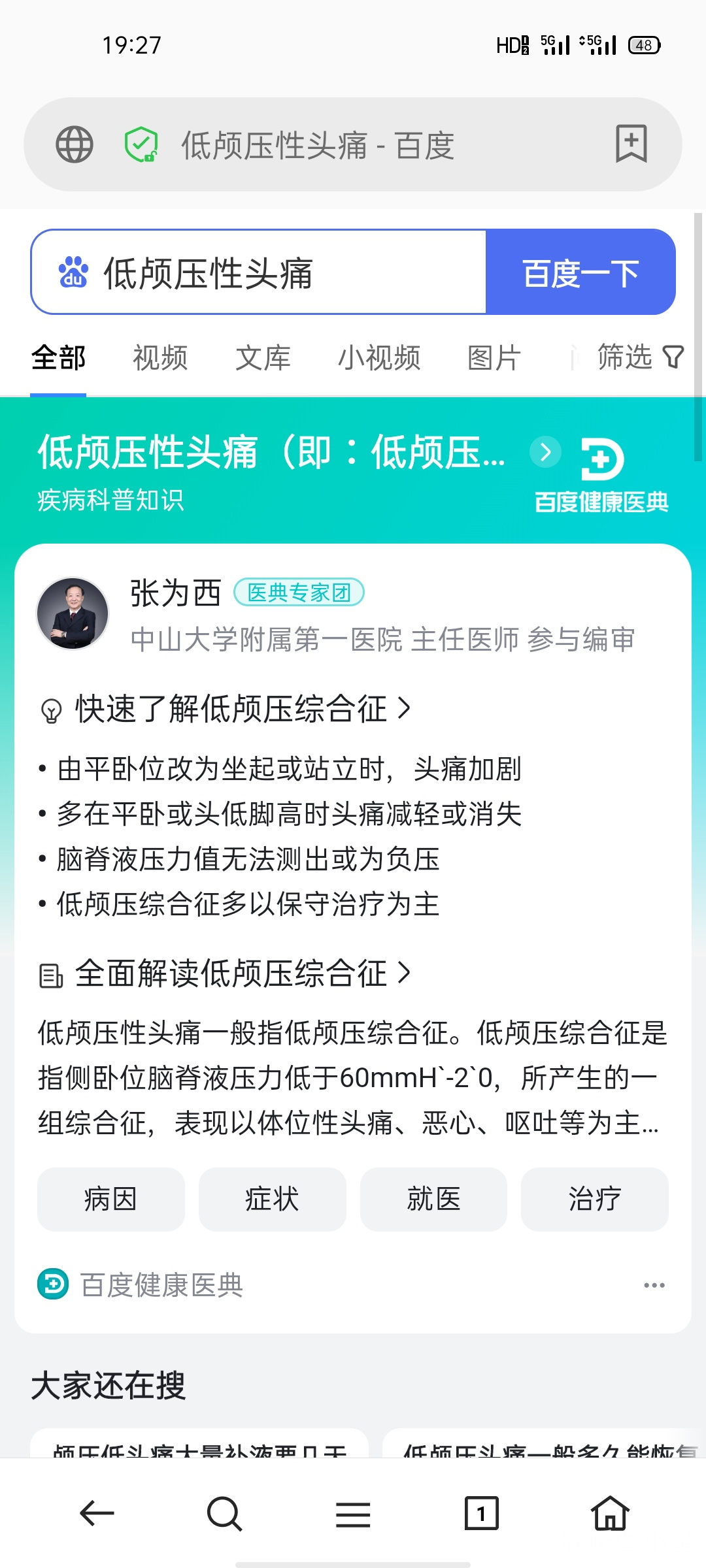Tap the 百度一下 search button
Image resolution: width=706 pixels, height=1568 pixels.
click(580, 272)
